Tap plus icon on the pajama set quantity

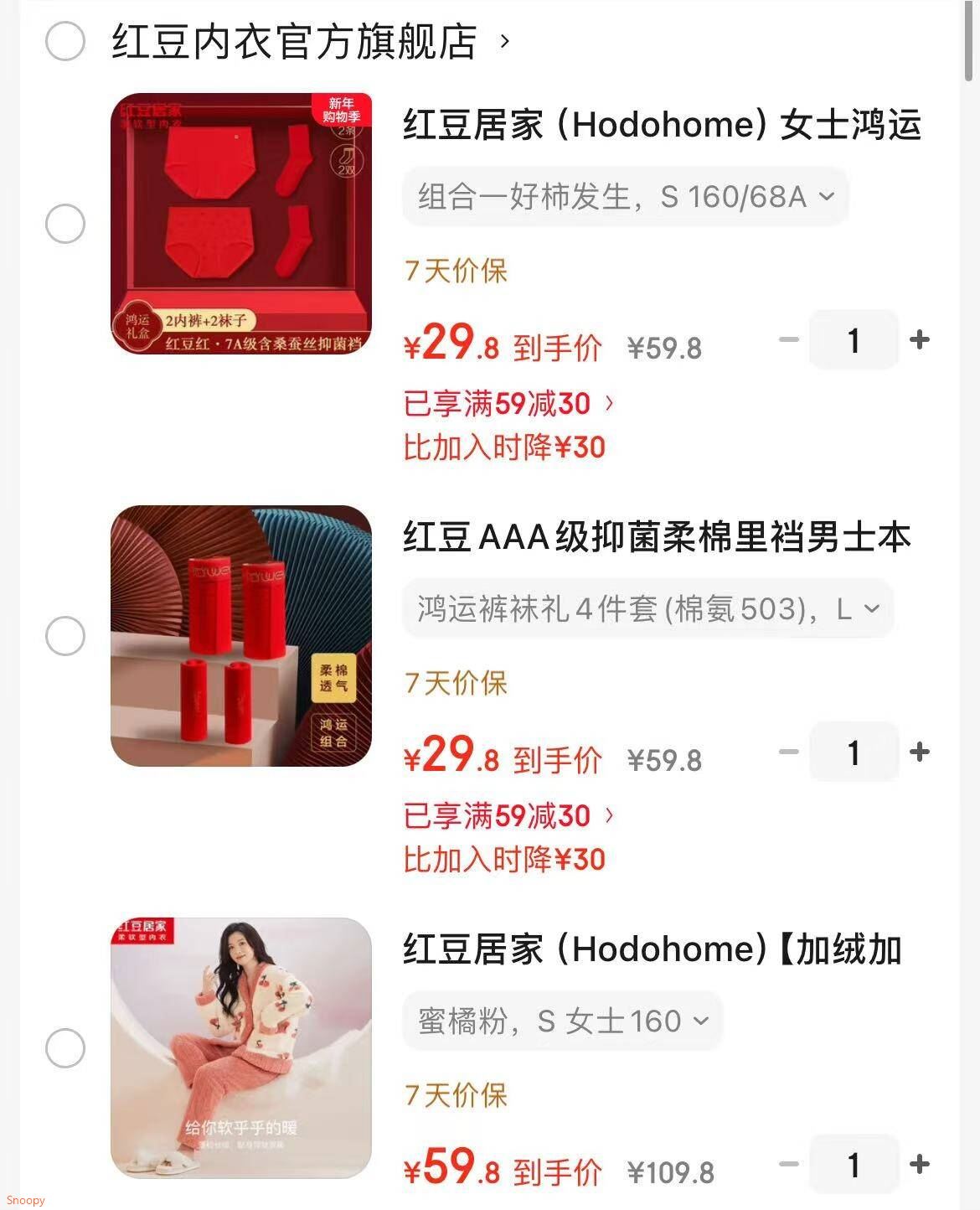coord(921,1163)
